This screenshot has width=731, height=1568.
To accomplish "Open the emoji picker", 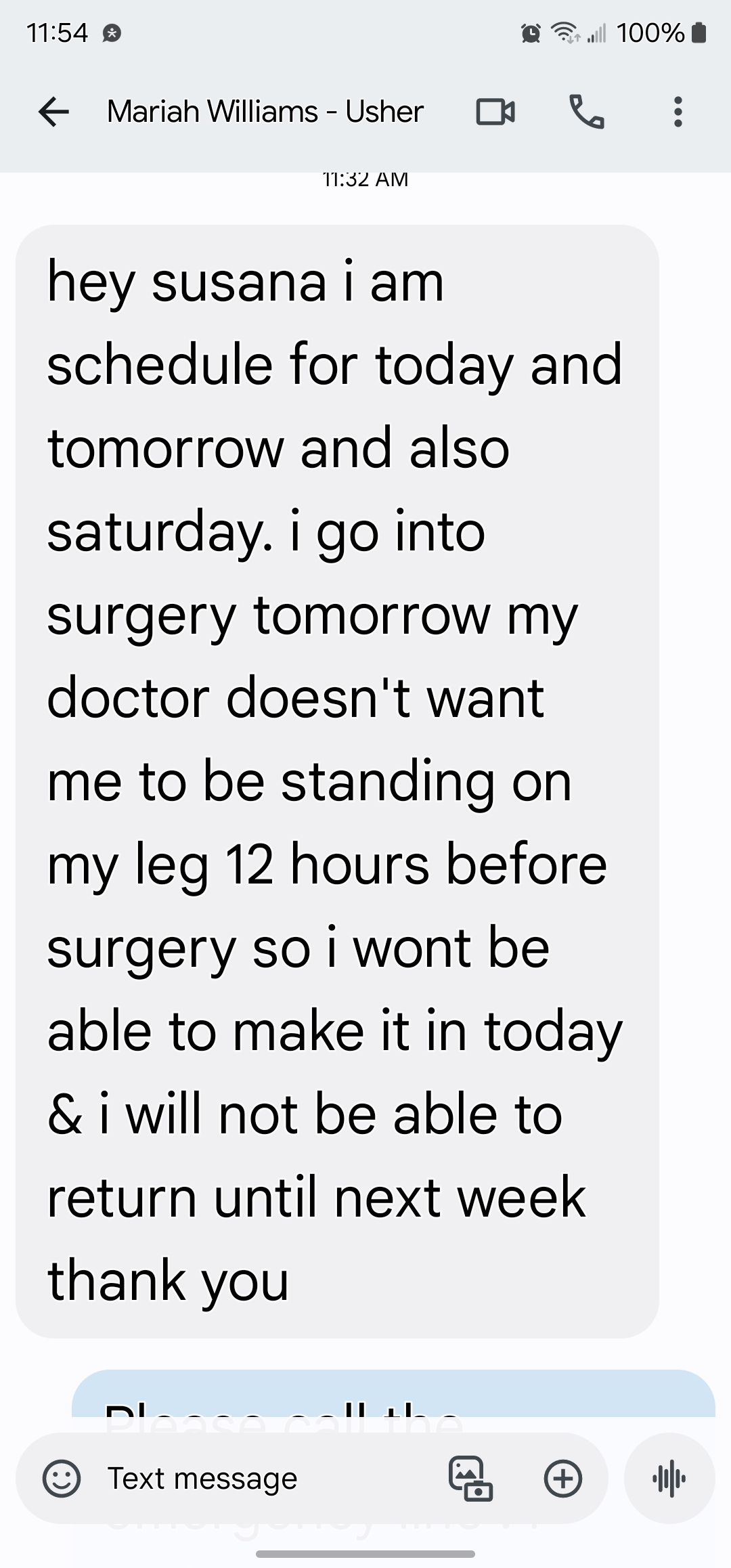I will [62, 1479].
